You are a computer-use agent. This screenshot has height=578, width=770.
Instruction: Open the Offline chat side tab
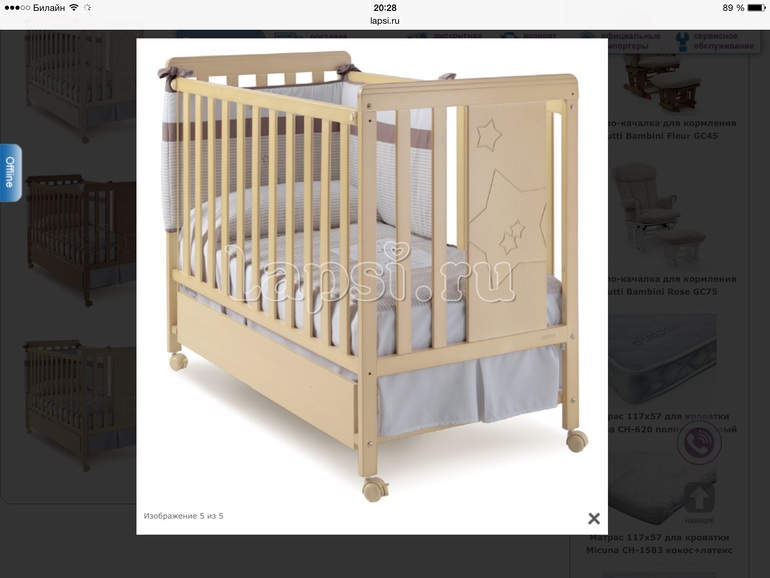[x=10, y=173]
